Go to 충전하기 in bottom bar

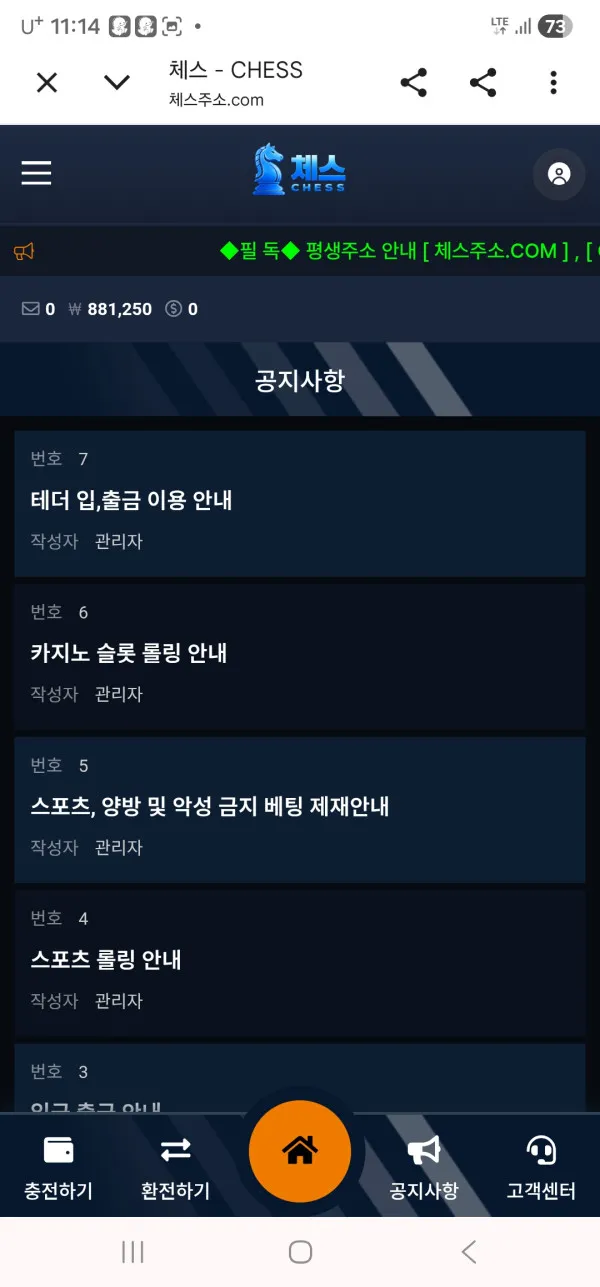[58, 1167]
